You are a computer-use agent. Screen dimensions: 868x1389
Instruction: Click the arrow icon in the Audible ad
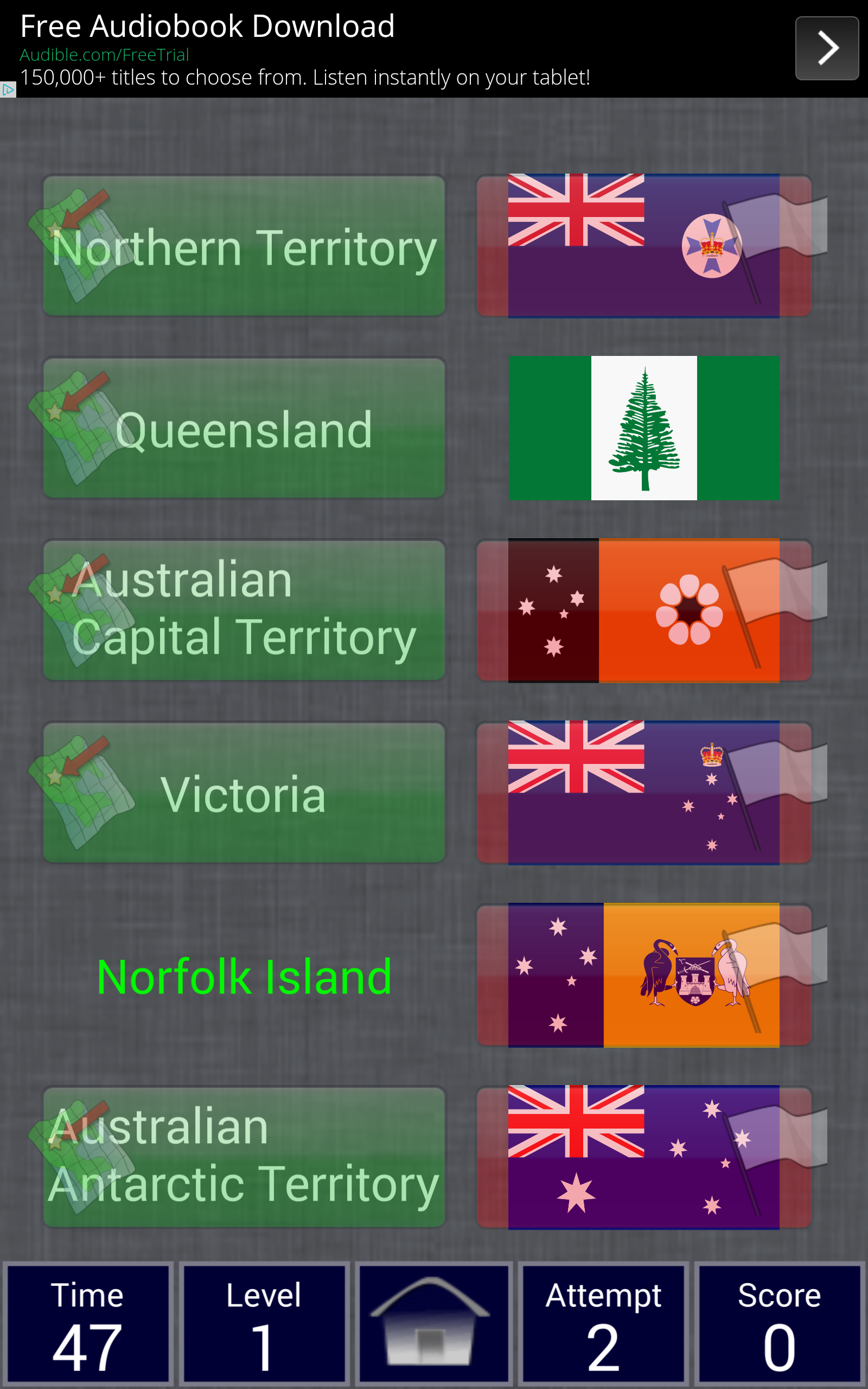827,48
